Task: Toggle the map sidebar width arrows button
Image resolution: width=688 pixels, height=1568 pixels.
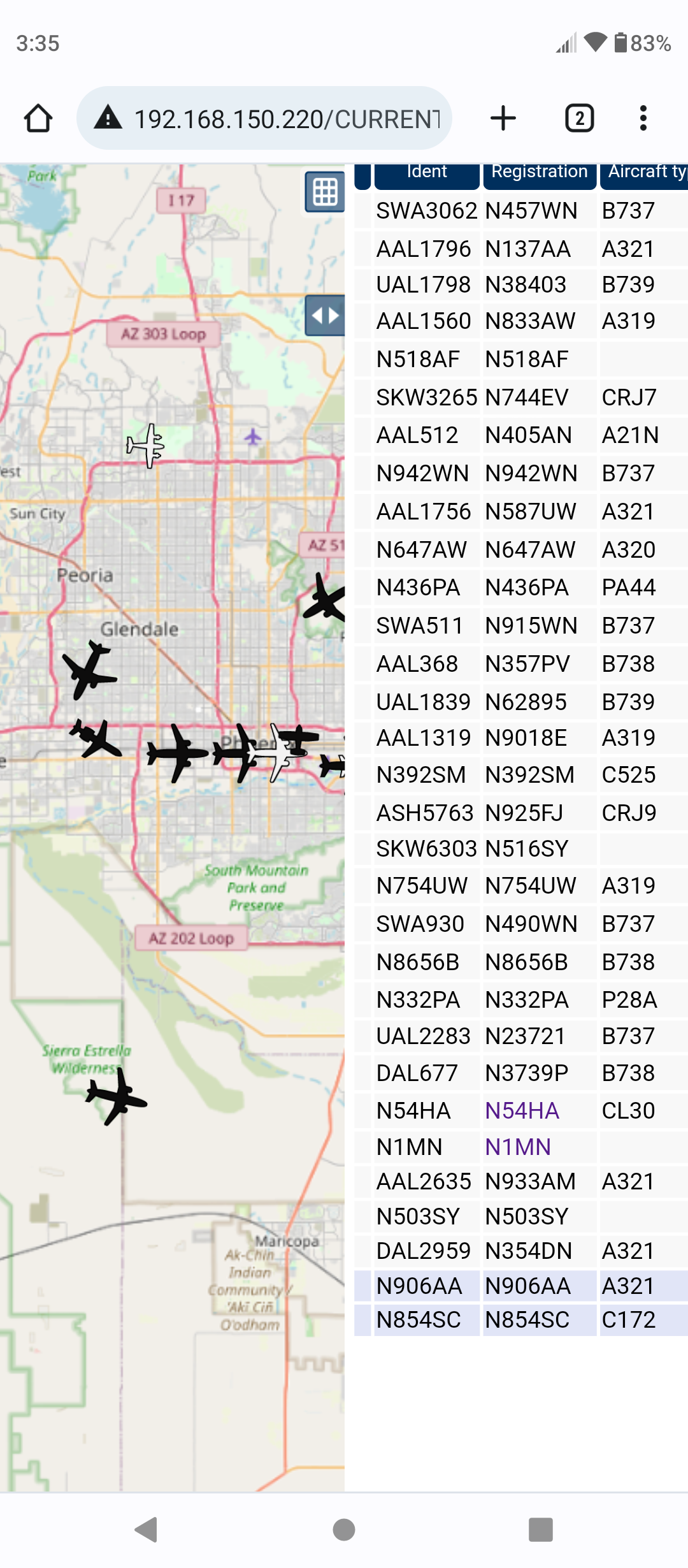Action: pos(325,316)
